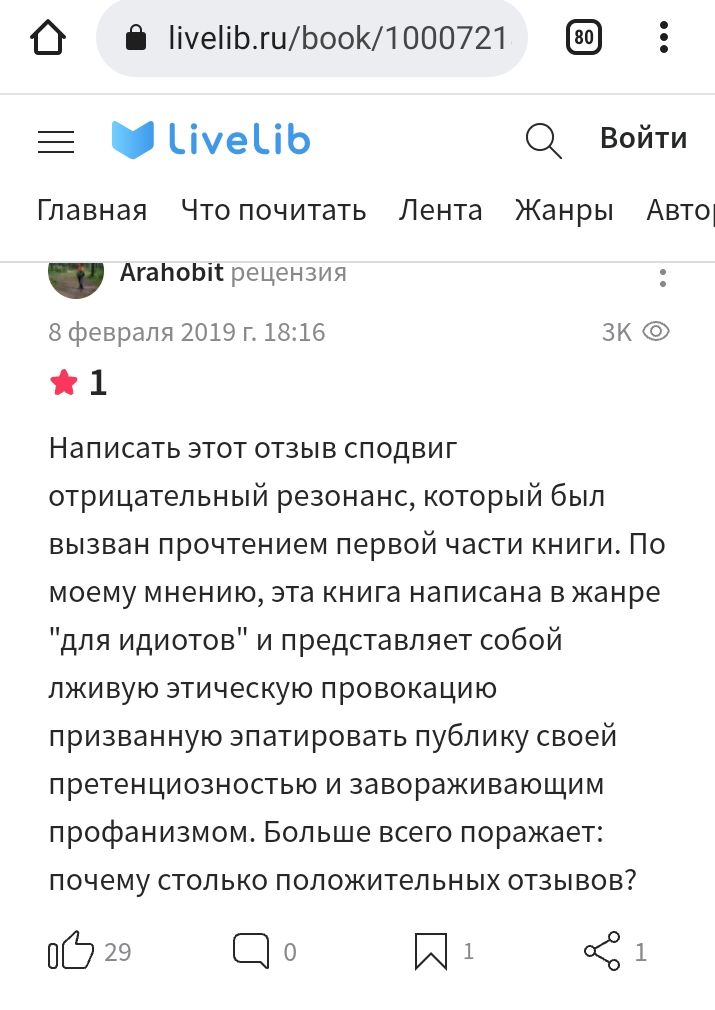715x1010 pixels.
Task: Open the review's three-dot options menu
Action: 663,277
